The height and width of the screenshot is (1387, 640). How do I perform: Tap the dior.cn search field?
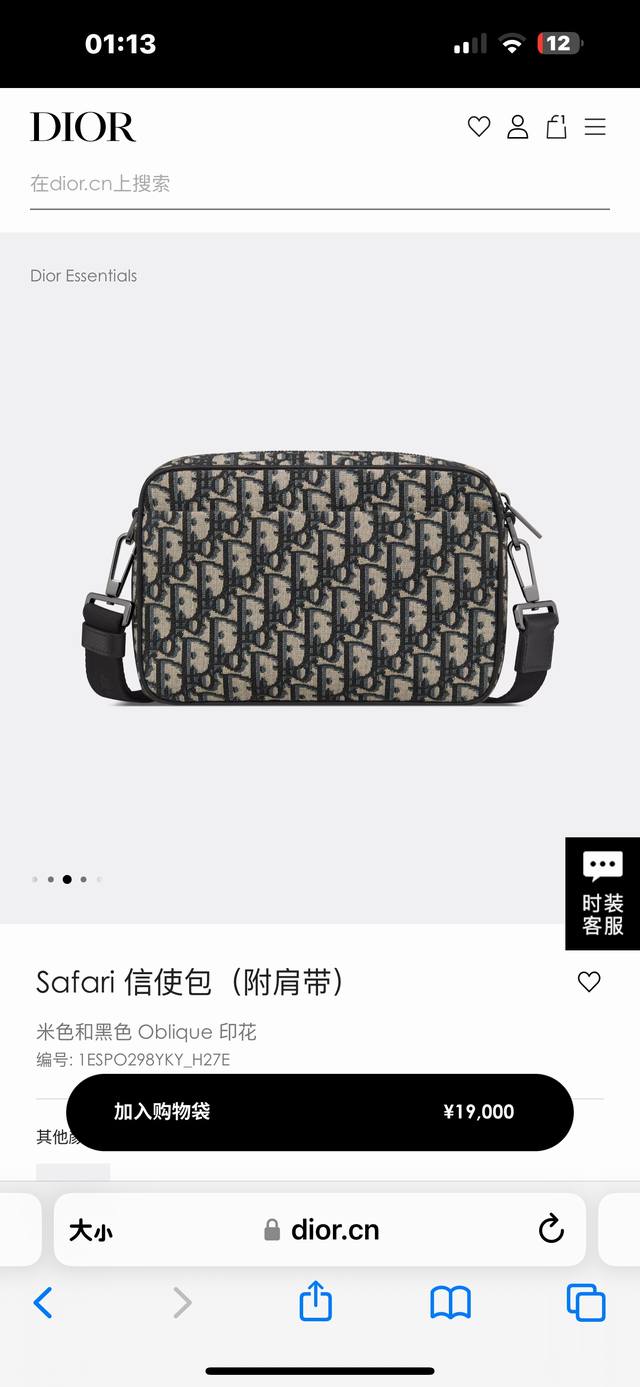pyautogui.click(x=319, y=184)
